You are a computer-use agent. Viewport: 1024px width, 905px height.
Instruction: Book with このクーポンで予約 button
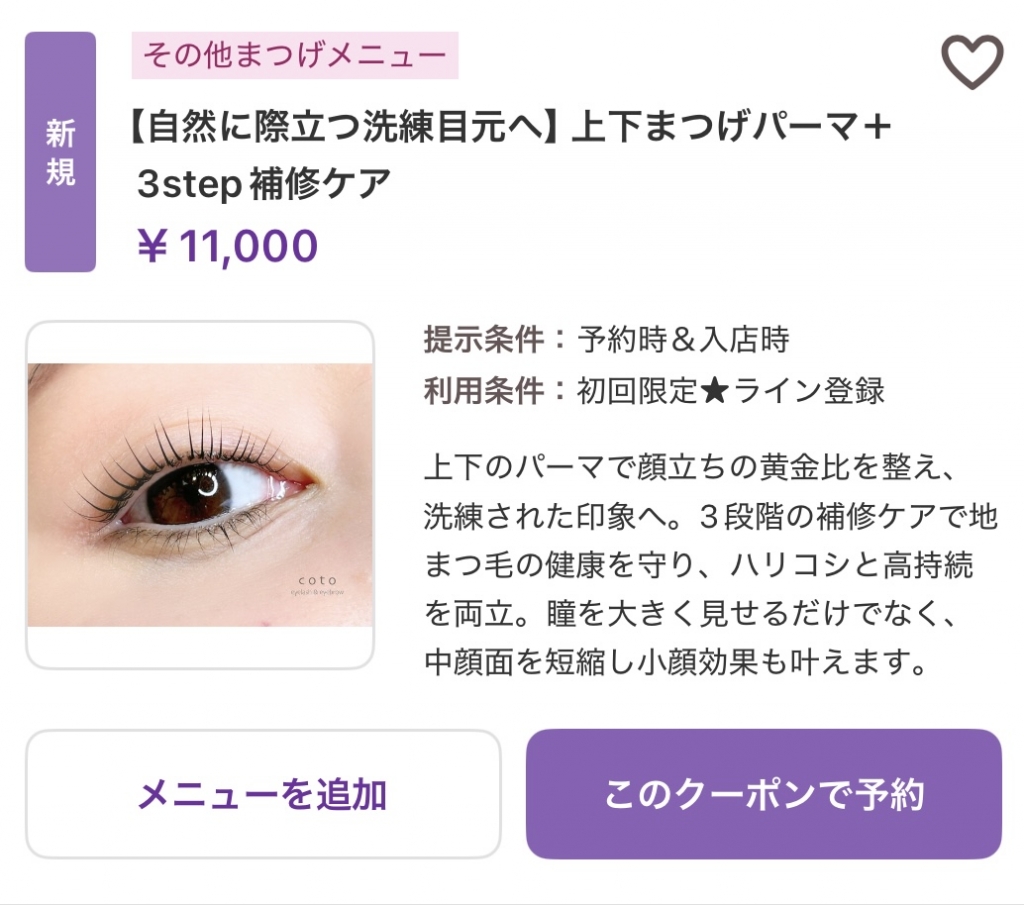pos(763,794)
